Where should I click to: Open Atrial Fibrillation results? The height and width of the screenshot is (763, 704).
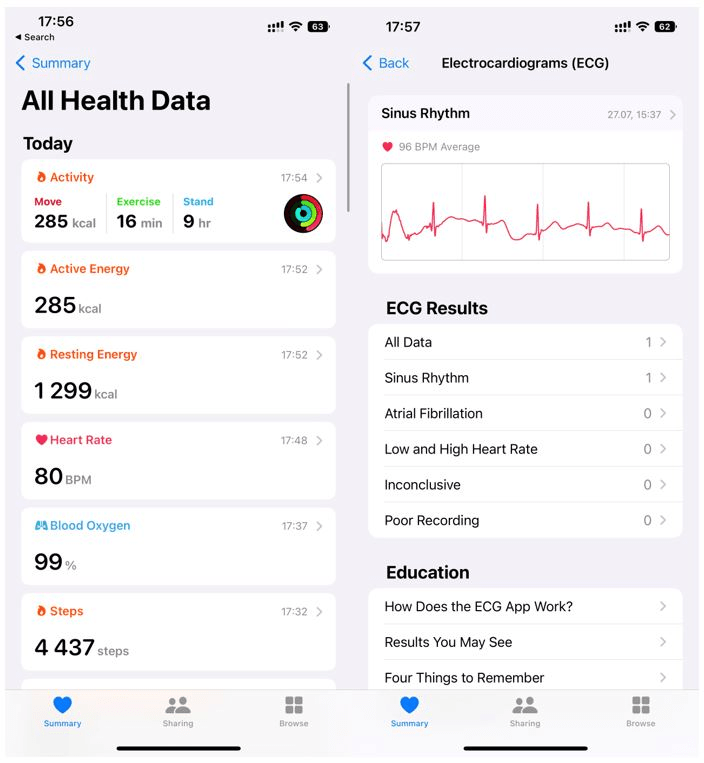click(x=525, y=413)
